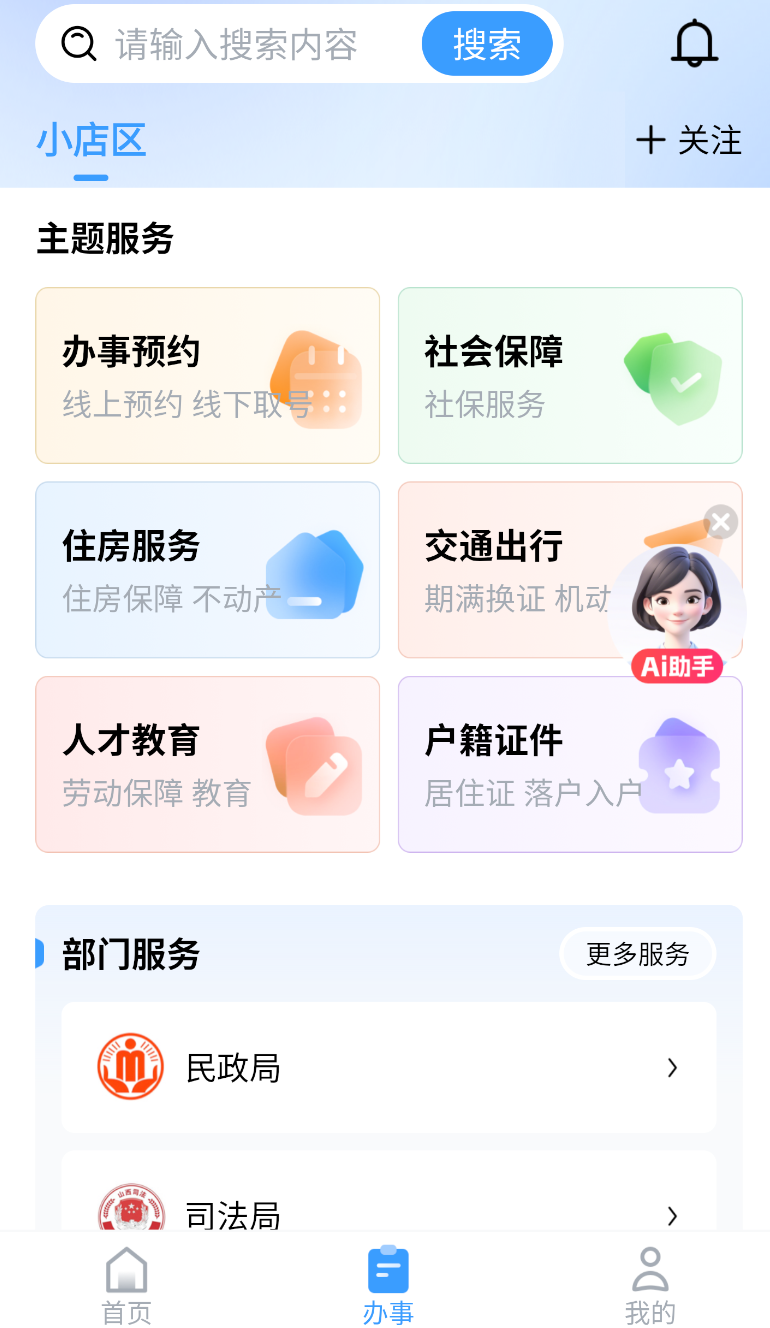The width and height of the screenshot is (770, 1328).
Task: Open the 交通出行 card
Action: click(x=510, y=570)
